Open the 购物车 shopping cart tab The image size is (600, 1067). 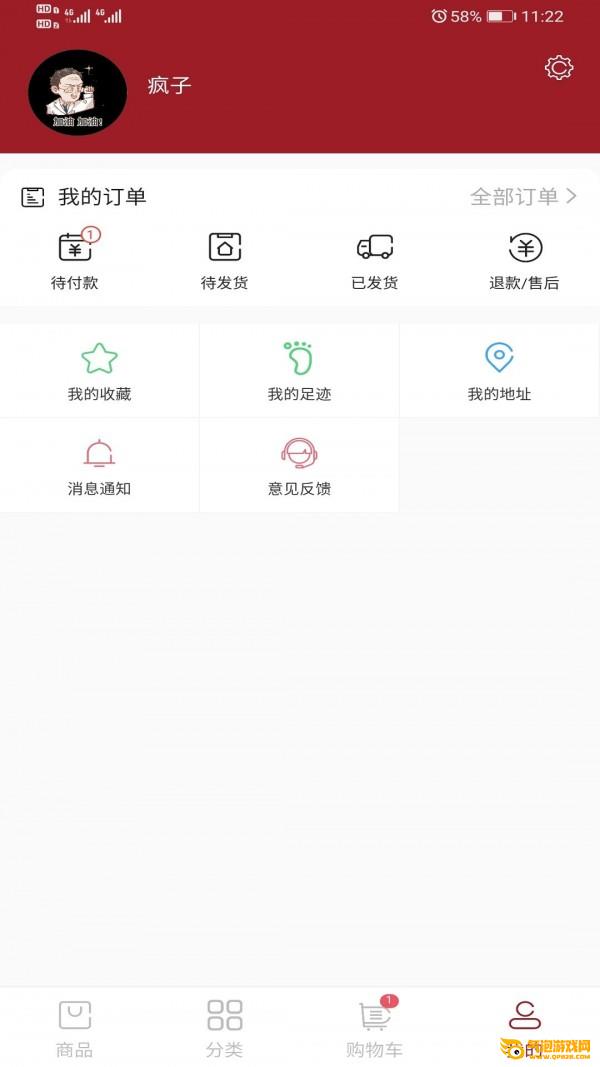[375, 1028]
